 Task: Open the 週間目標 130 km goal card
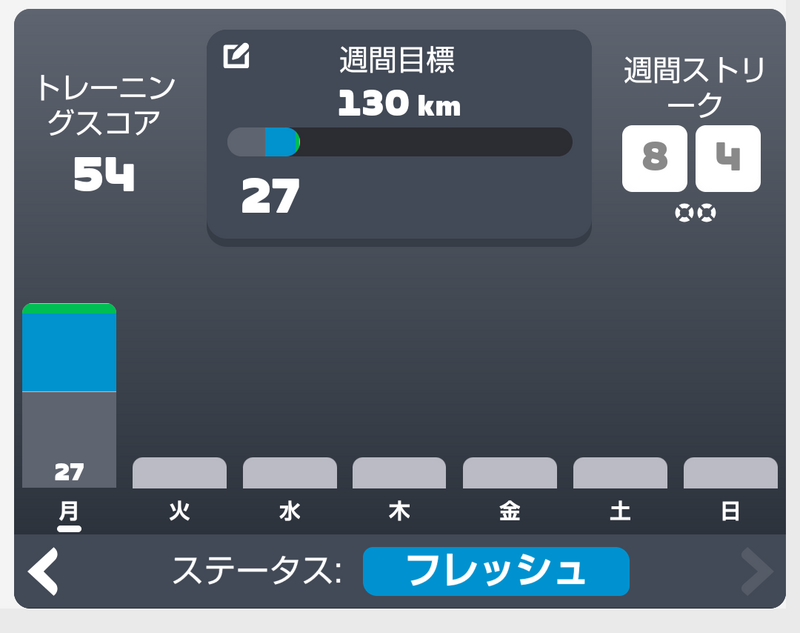click(399, 138)
